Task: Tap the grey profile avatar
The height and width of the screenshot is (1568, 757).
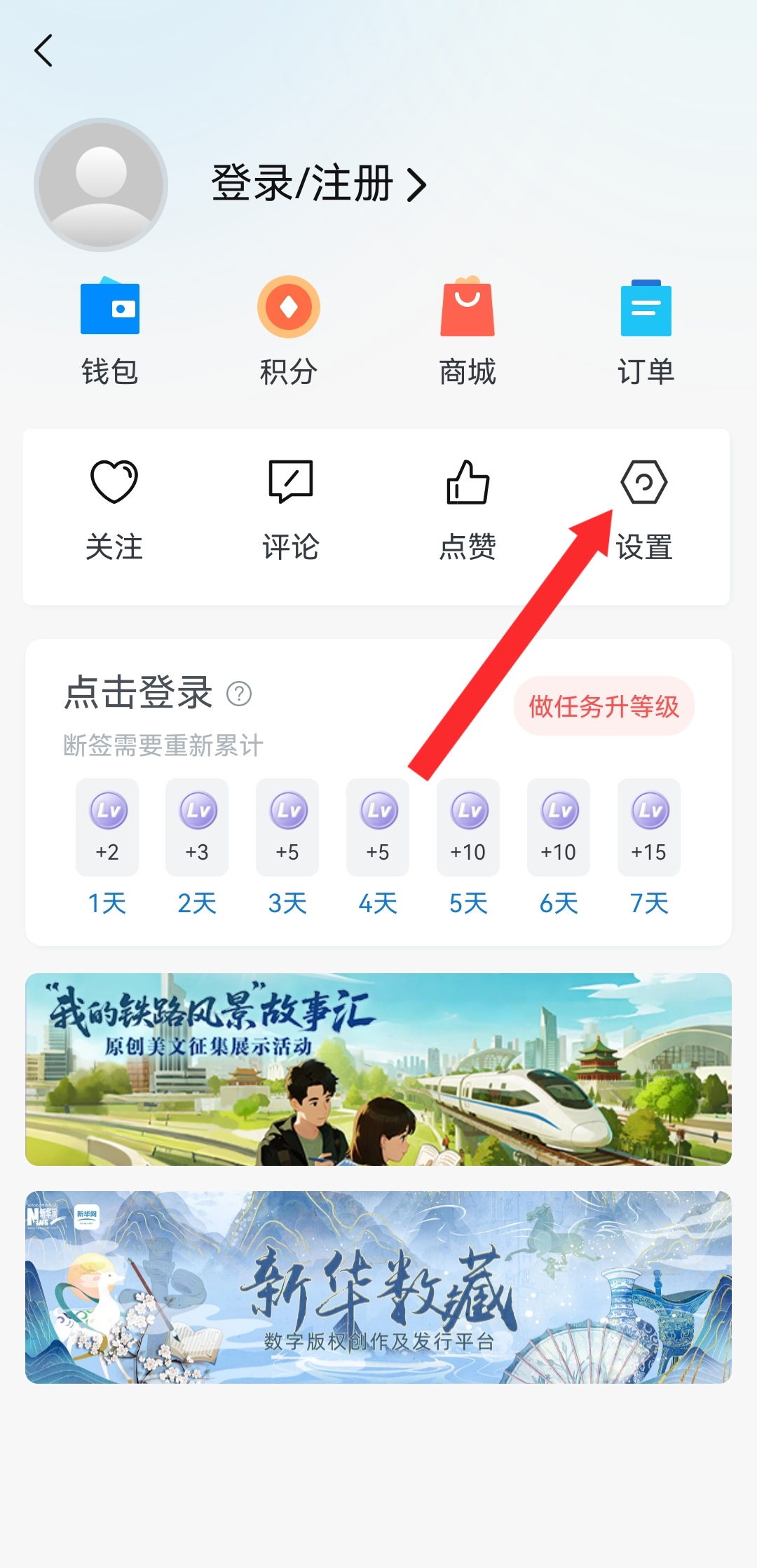Action: pos(101,184)
